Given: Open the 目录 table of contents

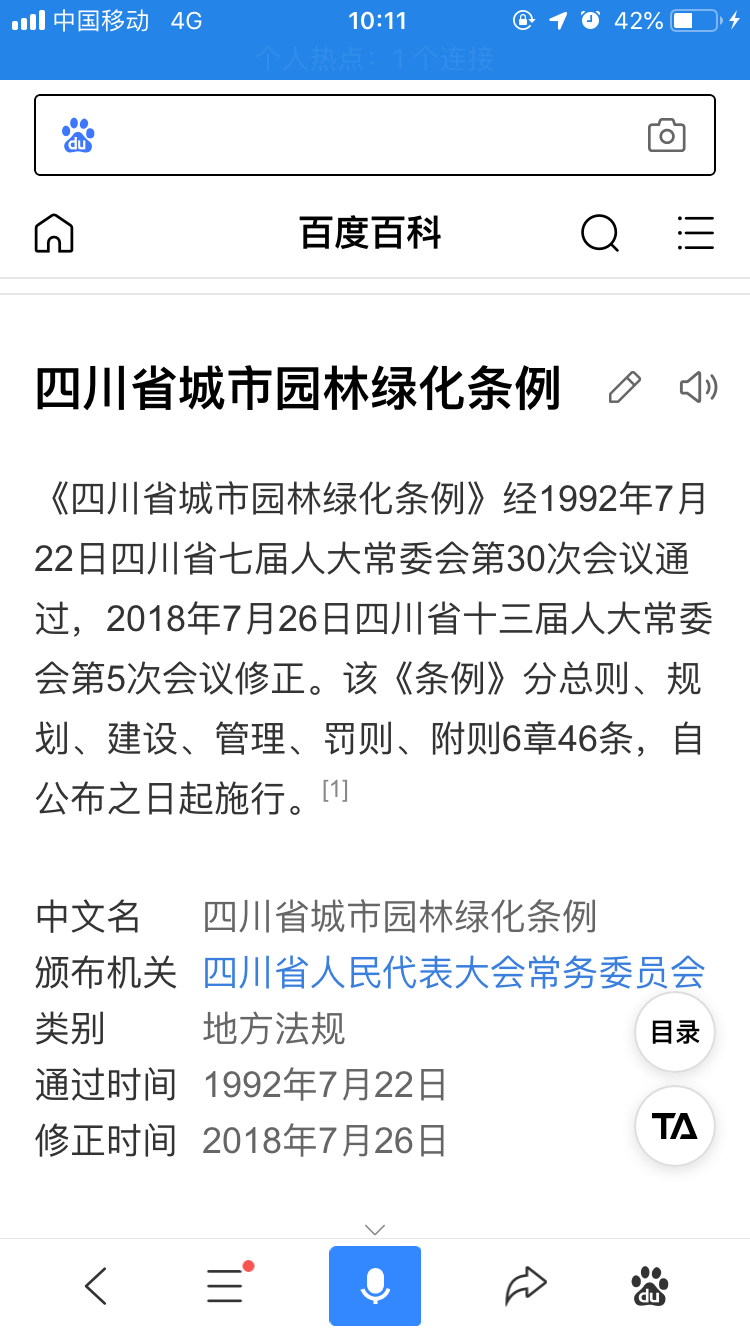Looking at the screenshot, I should [675, 1033].
